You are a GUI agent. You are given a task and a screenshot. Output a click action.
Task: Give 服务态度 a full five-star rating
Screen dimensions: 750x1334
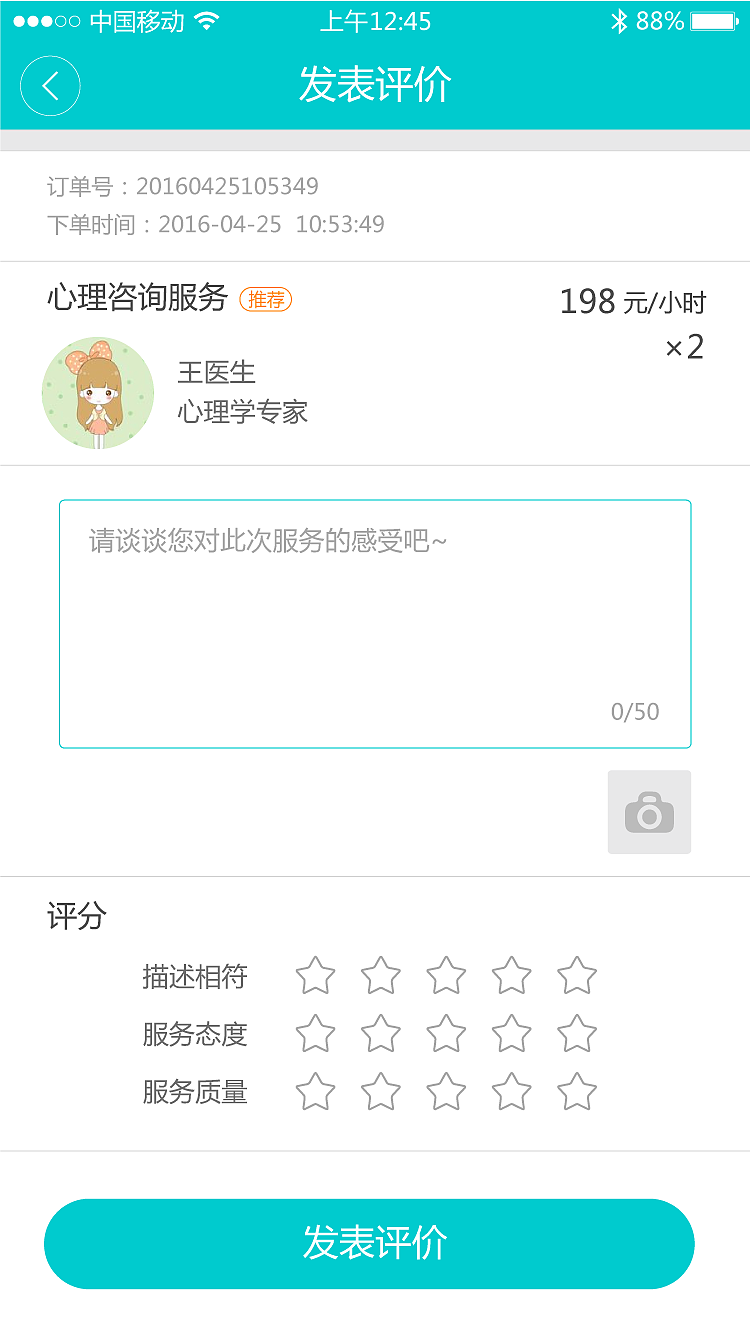click(576, 1035)
